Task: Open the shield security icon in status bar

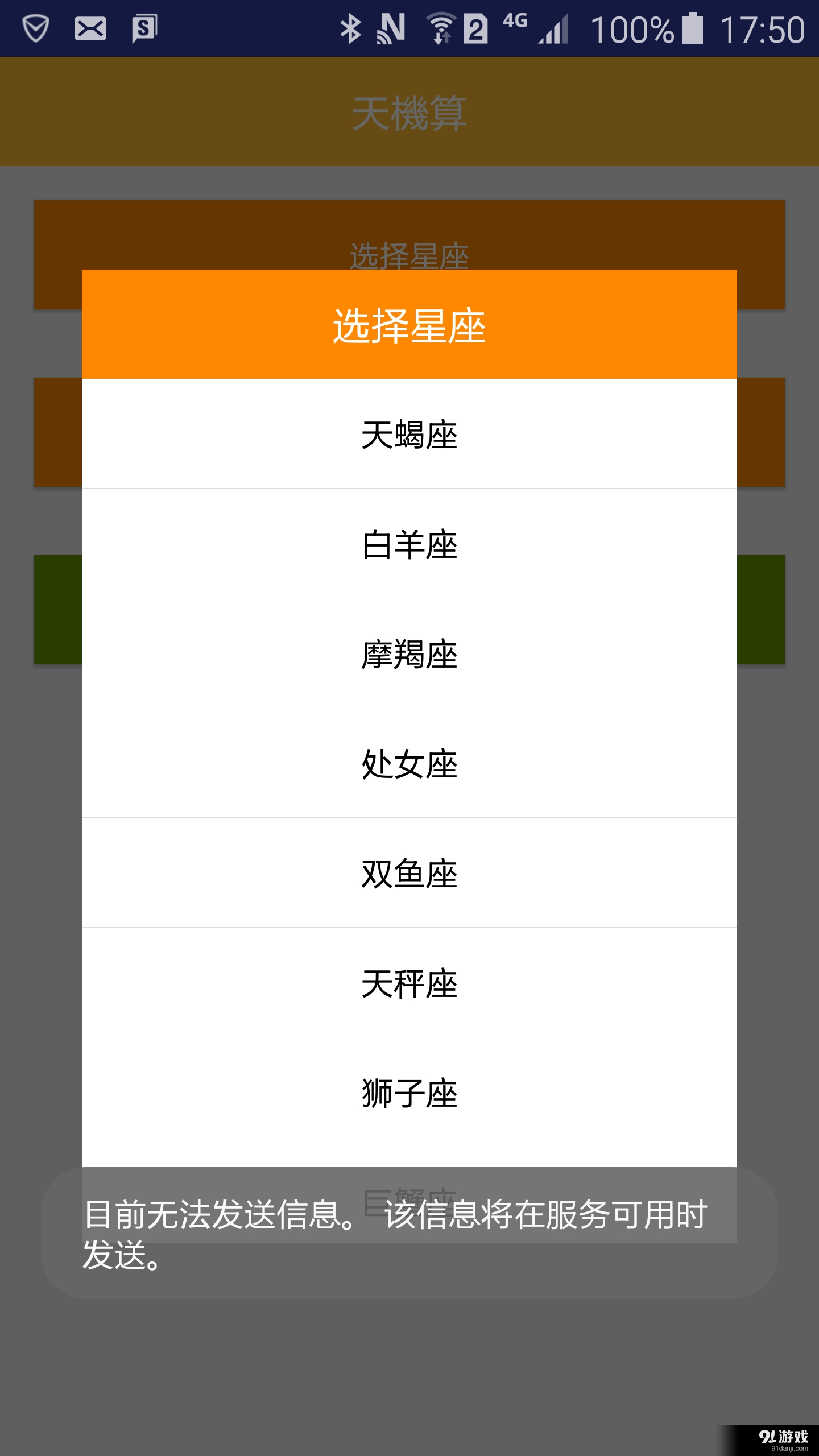Action: click(36, 28)
